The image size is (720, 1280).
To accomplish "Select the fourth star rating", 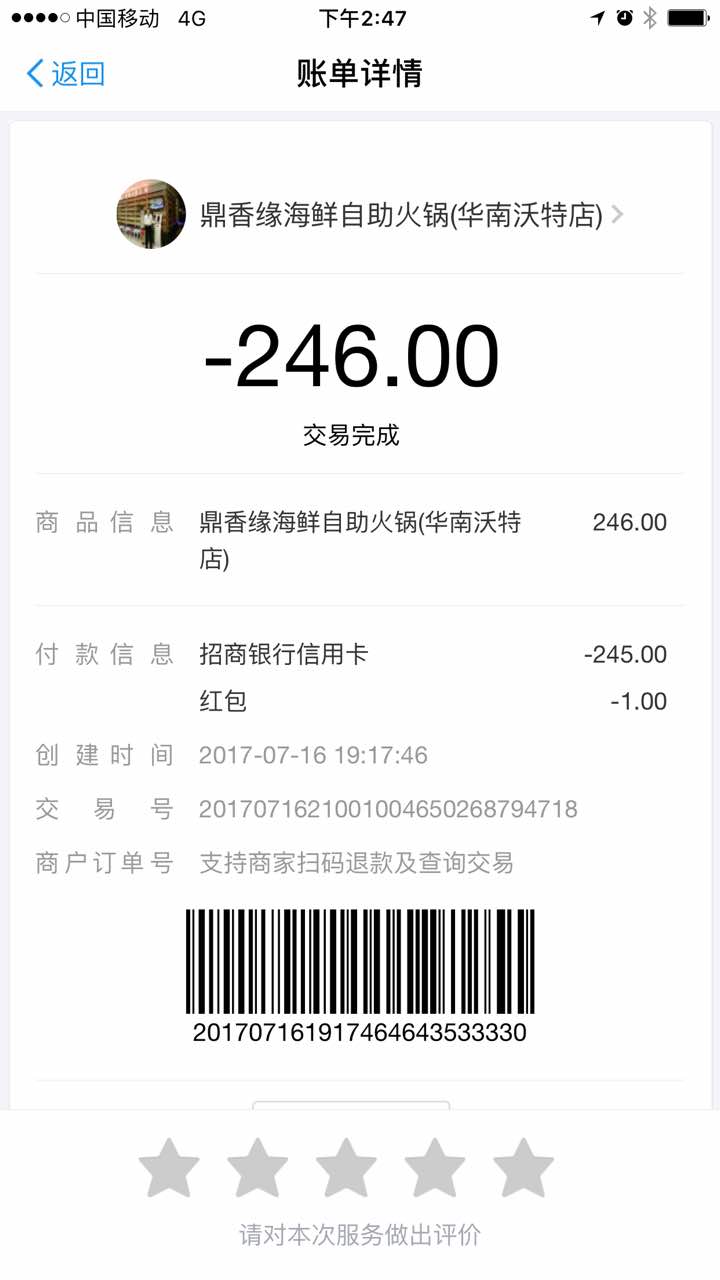I will coord(435,1168).
